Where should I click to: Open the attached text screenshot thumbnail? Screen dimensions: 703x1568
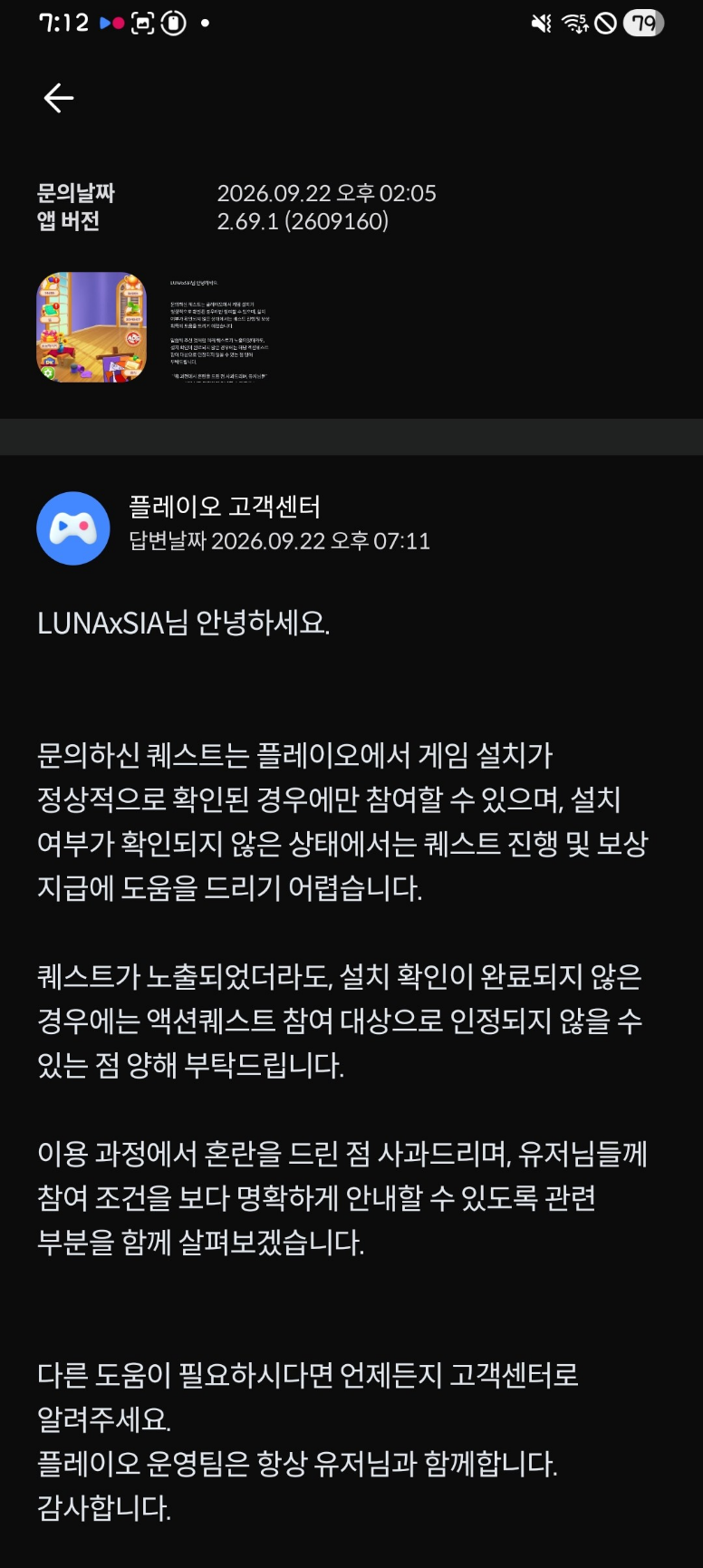pos(219,327)
